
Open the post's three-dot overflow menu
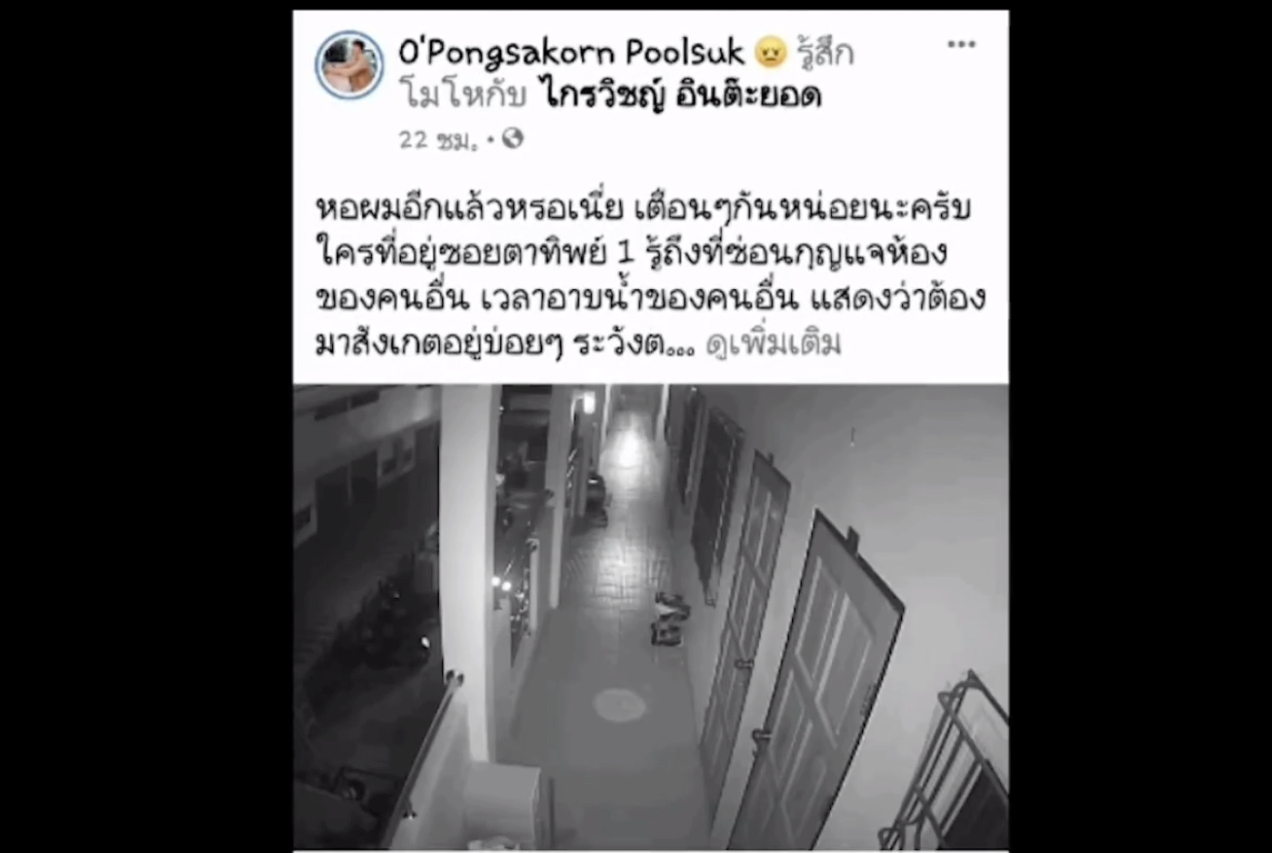(961, 45)
